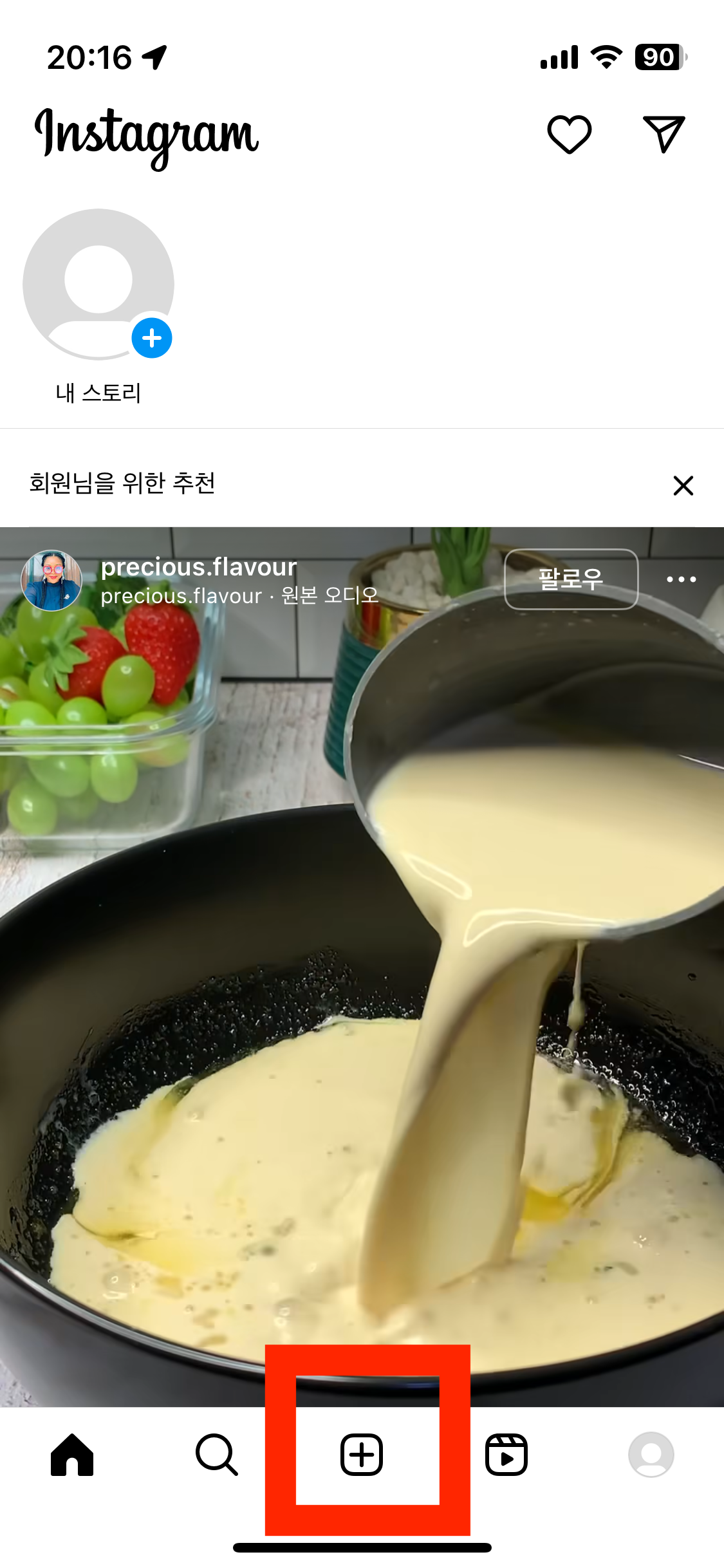Tap the blue plus to add a story
The width and height of the screenshot is (724, 1568).
[x=151, y=337]
